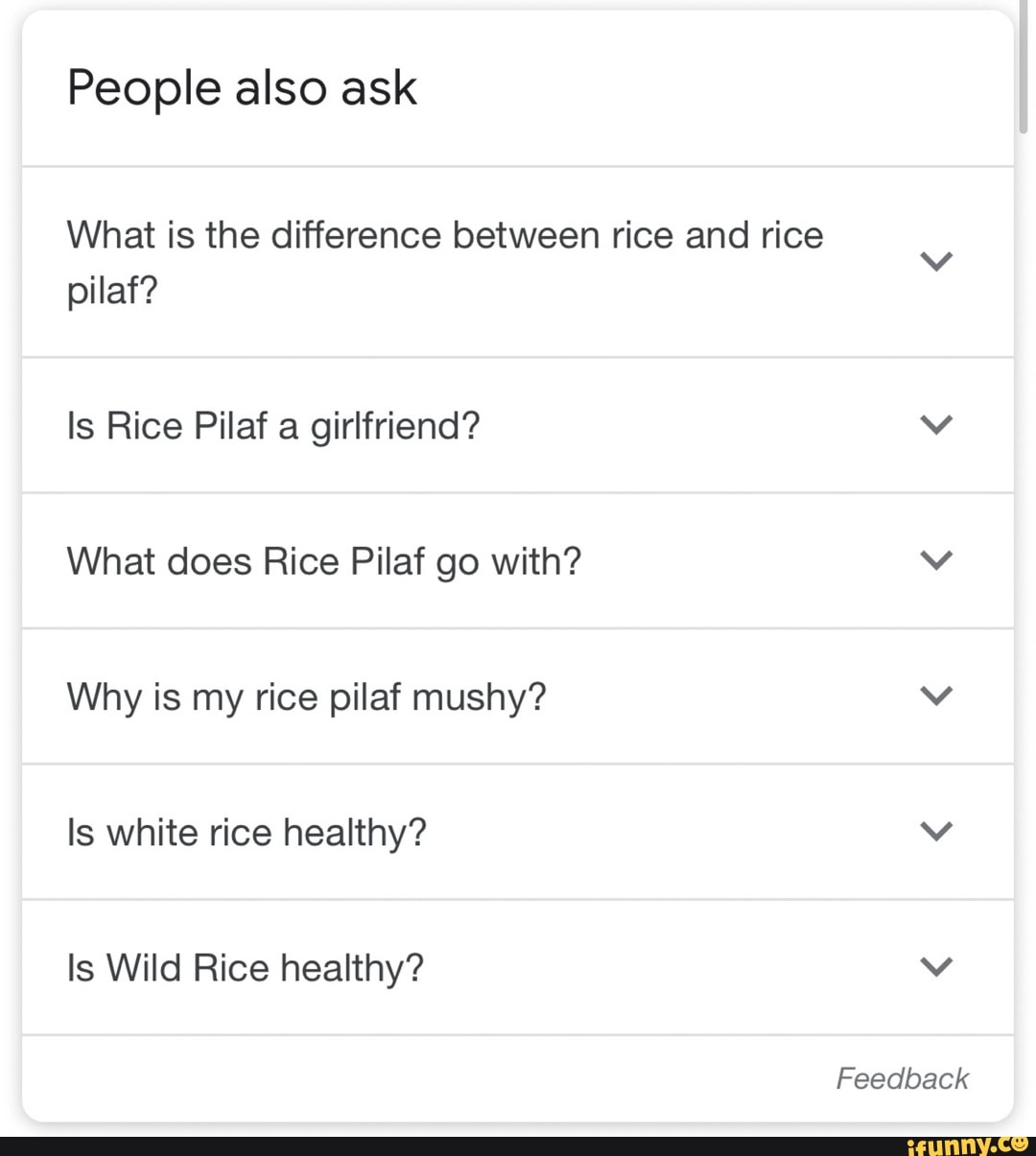Image resolution: width=1036 pixels, height=1156 pixels.
Task: Click 'Is white rice healthy?' question text
Action: pyautogui.click(x=247, y=831)
